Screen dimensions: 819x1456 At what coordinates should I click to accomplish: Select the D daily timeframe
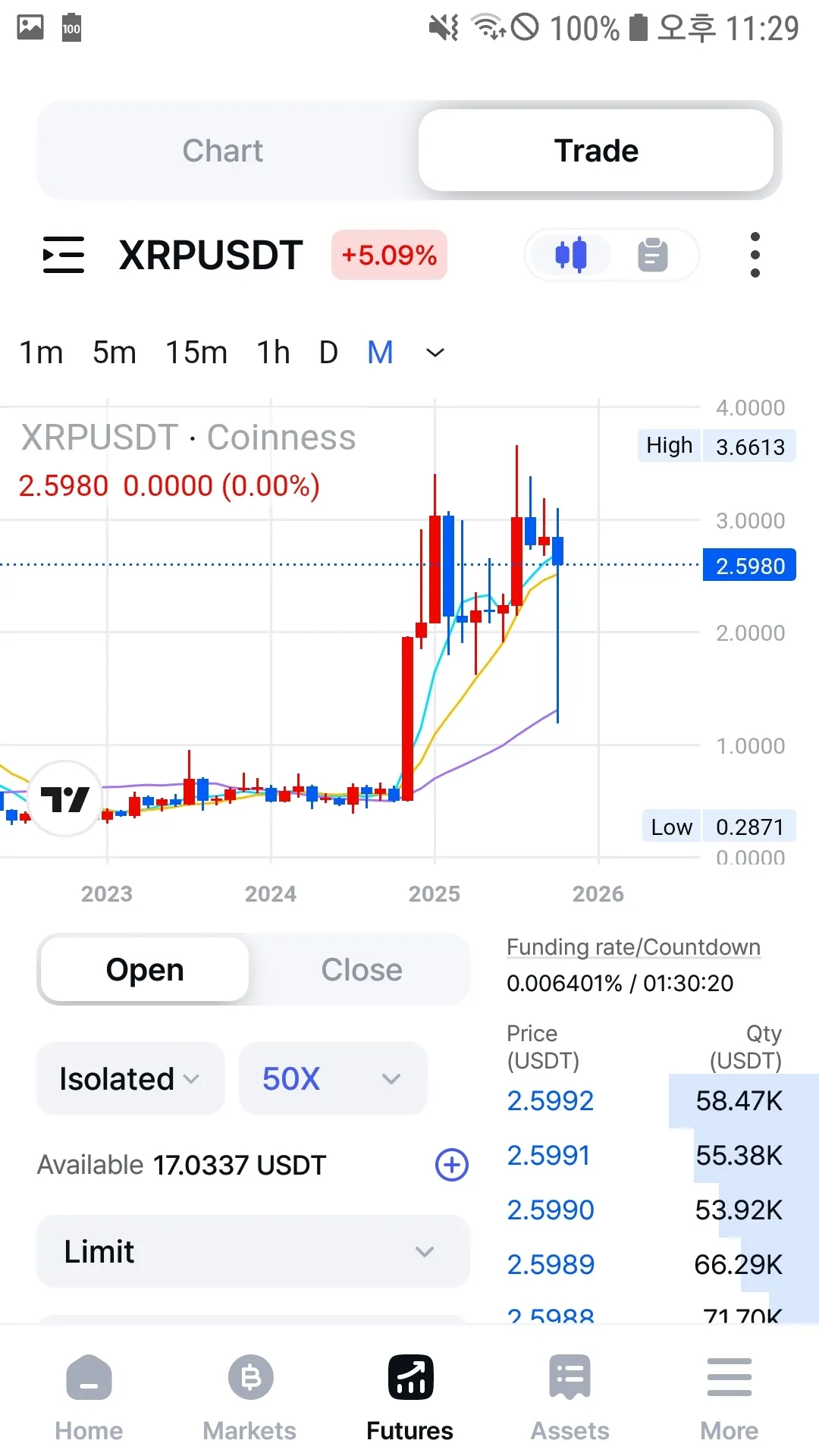[328, 353]
